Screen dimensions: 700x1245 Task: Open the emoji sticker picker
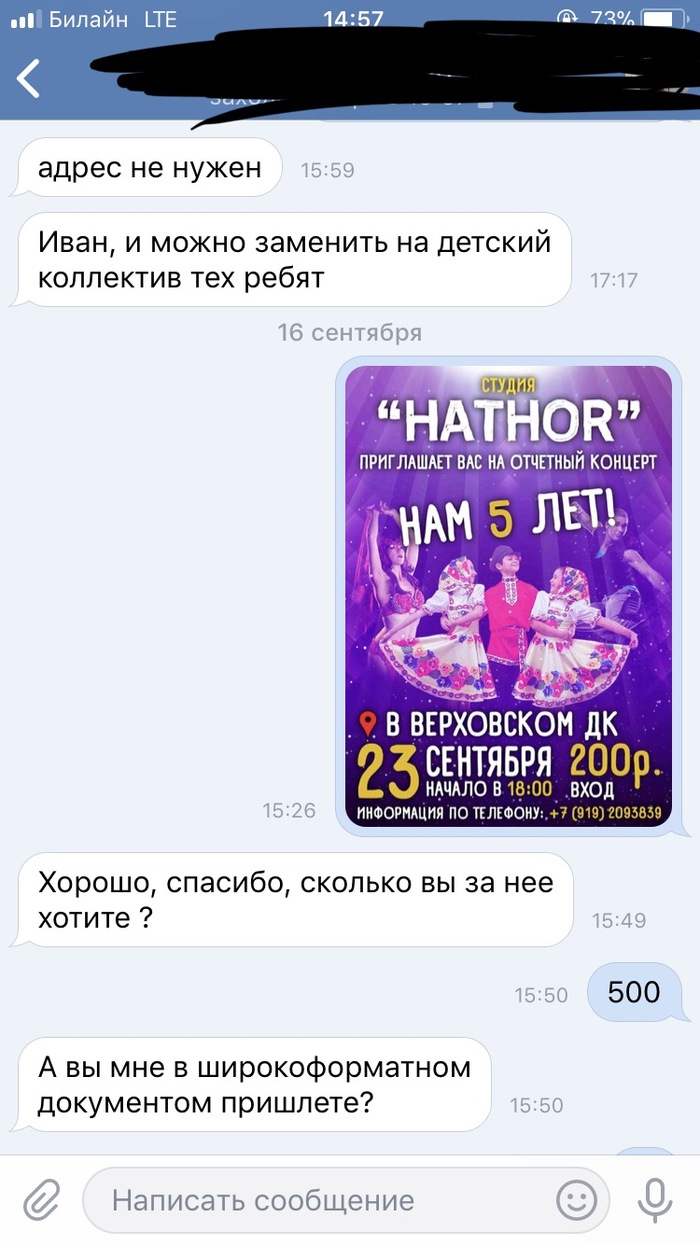pos(577,1199)
